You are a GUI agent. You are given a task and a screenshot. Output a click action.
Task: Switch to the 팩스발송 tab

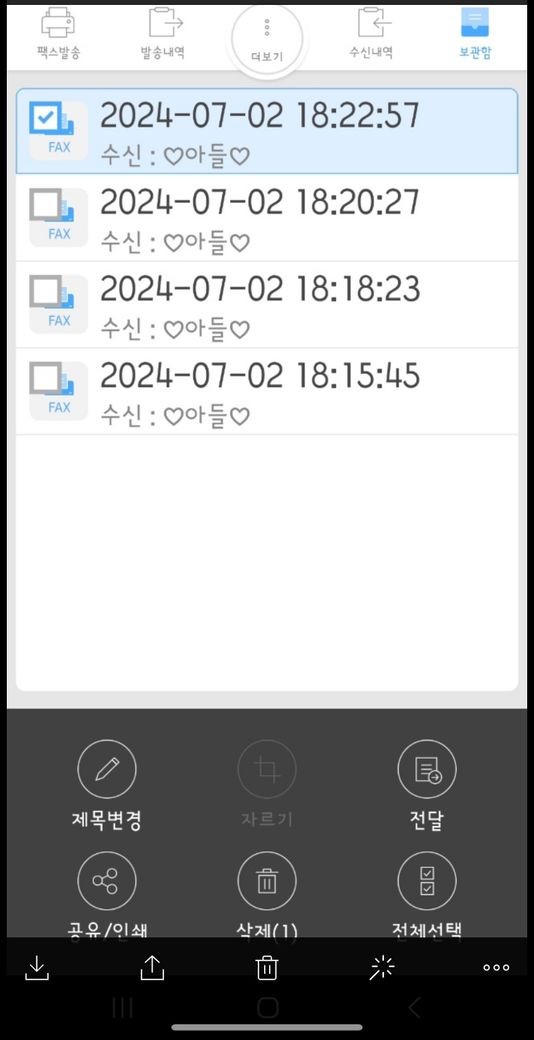58,34
